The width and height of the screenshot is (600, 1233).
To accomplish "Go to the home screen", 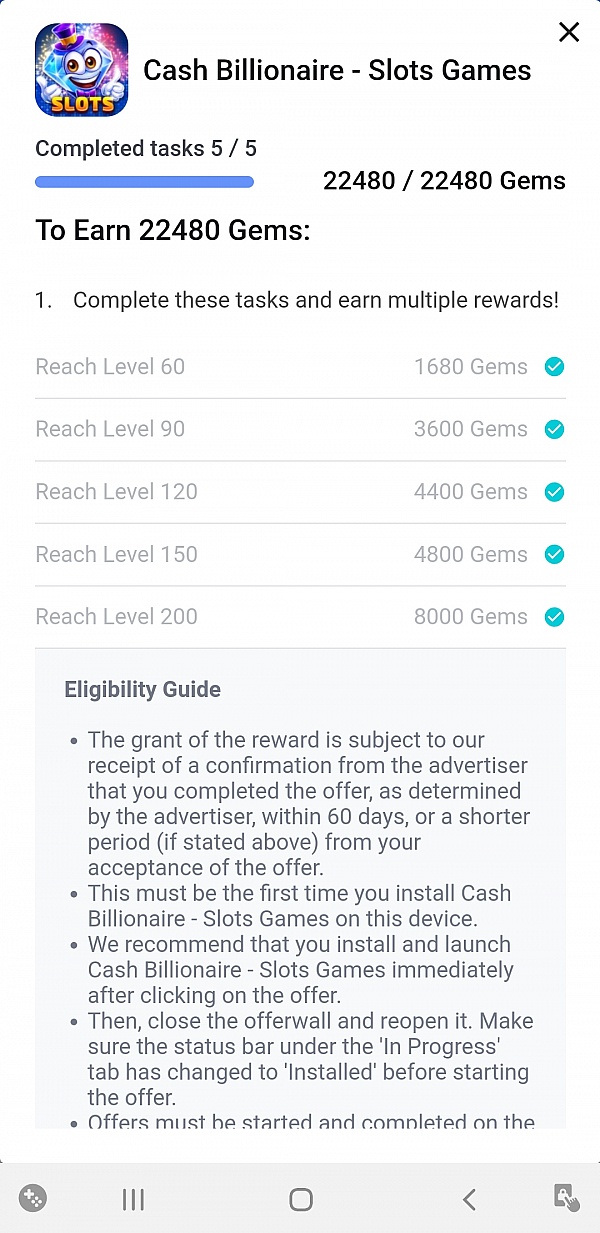I will [301, 1199].
